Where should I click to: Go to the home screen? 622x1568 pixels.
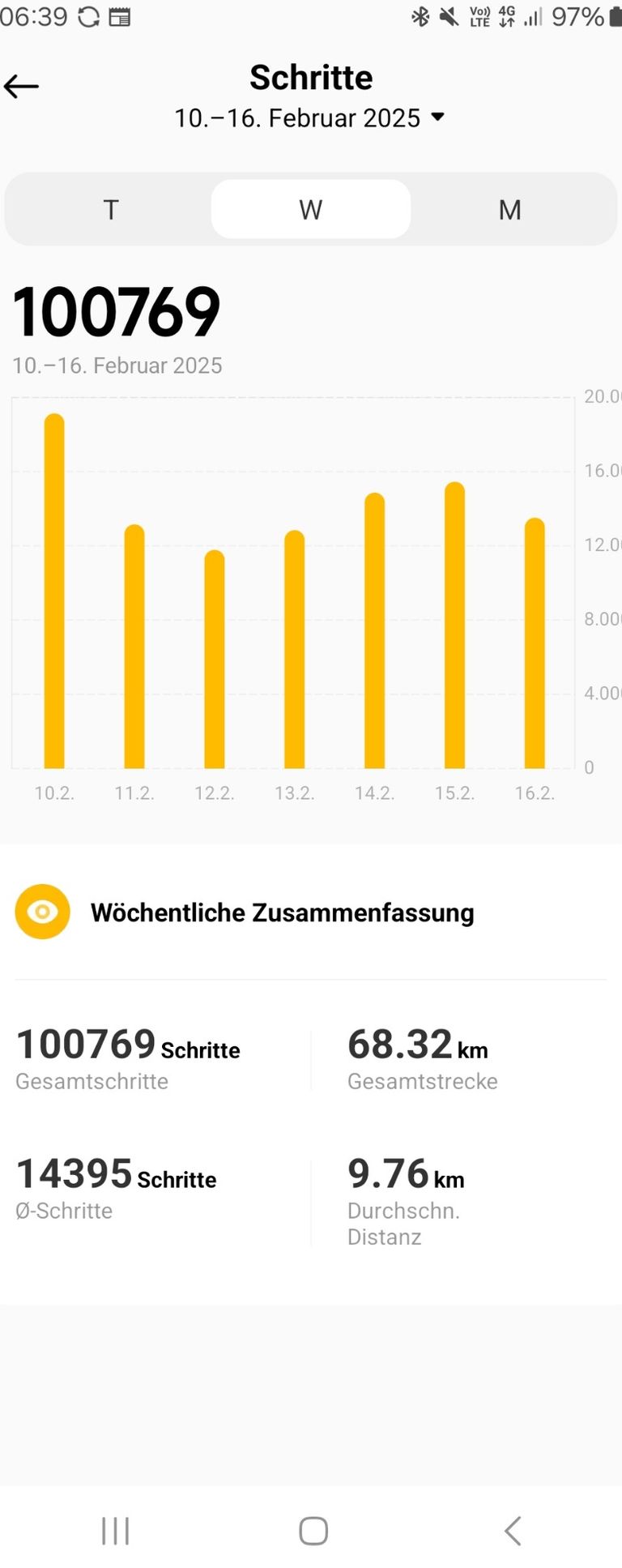point(313,1531)
